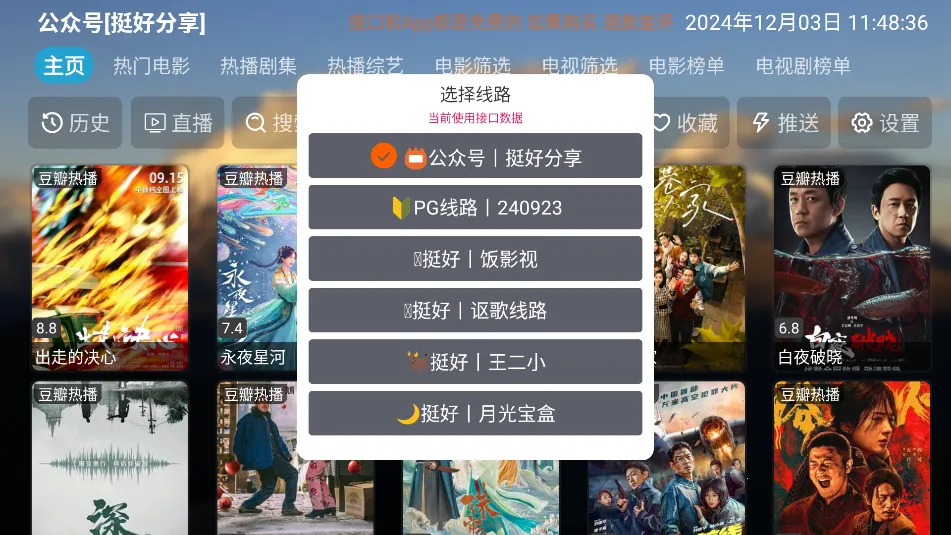Choose the 挺好｜月光宝盒 line
The width and height of the screenshot is (951, 535).
point(475,413)
